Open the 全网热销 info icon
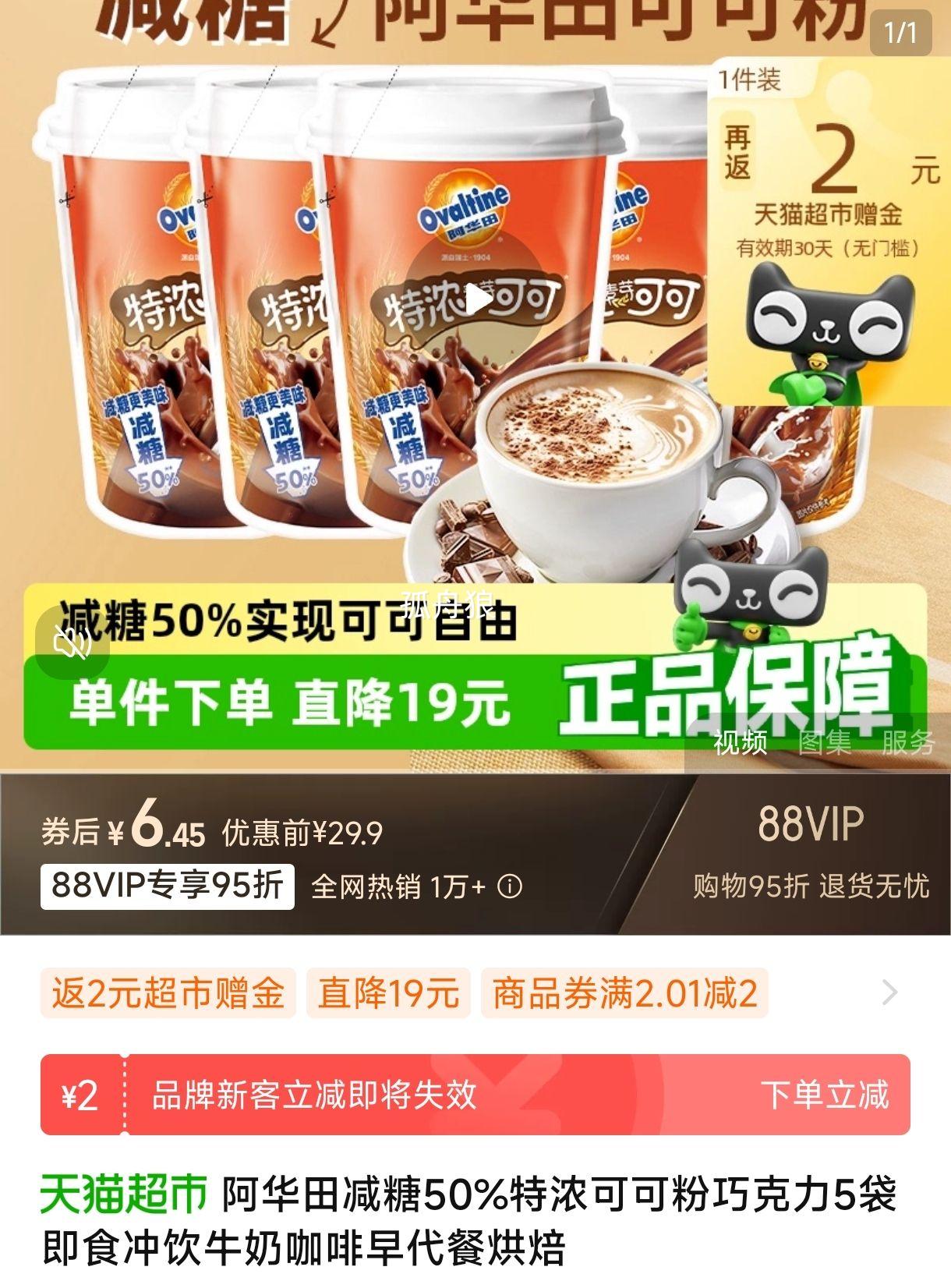Image resolution: width=951 pixels, height=1288 pixels. click(x=510, y=886)
